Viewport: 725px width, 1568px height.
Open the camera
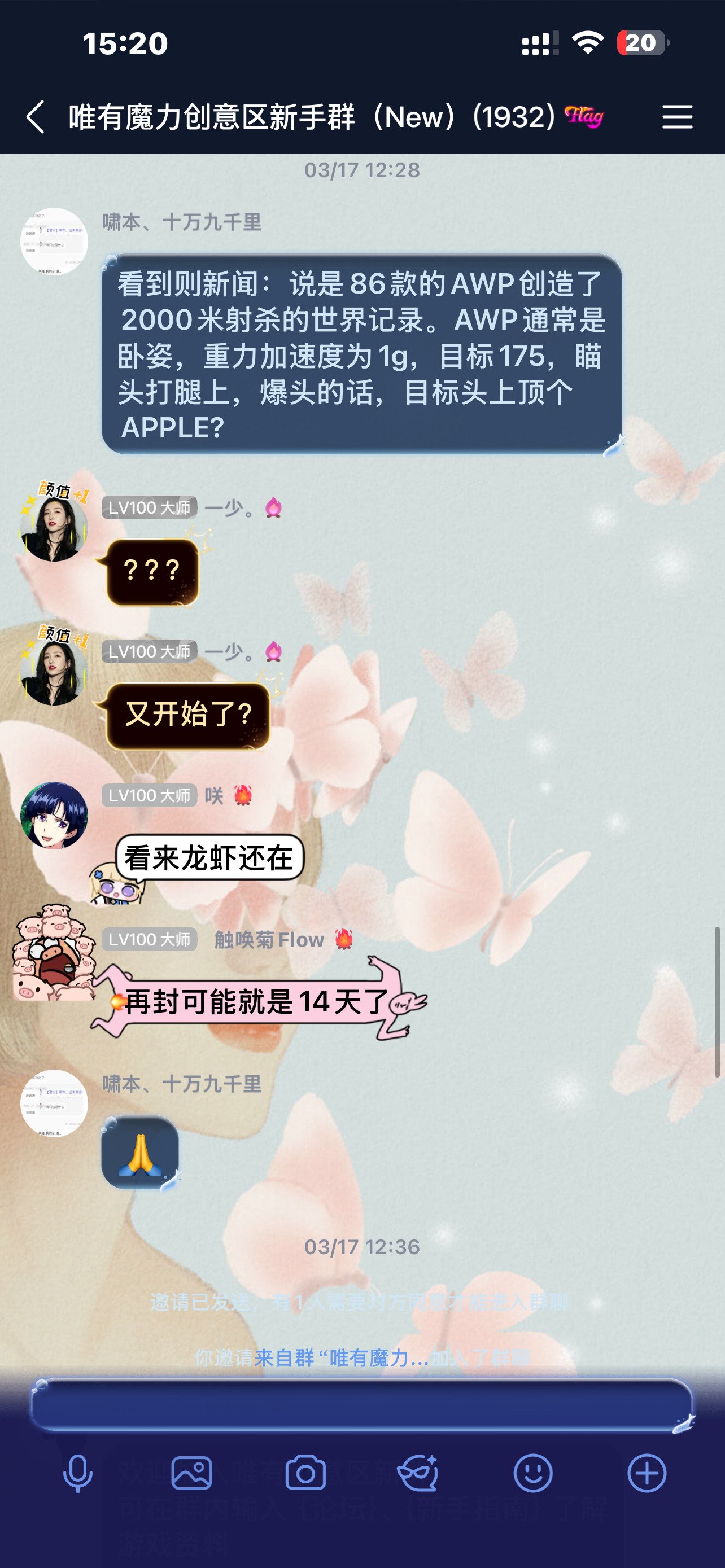[305, 1474]
